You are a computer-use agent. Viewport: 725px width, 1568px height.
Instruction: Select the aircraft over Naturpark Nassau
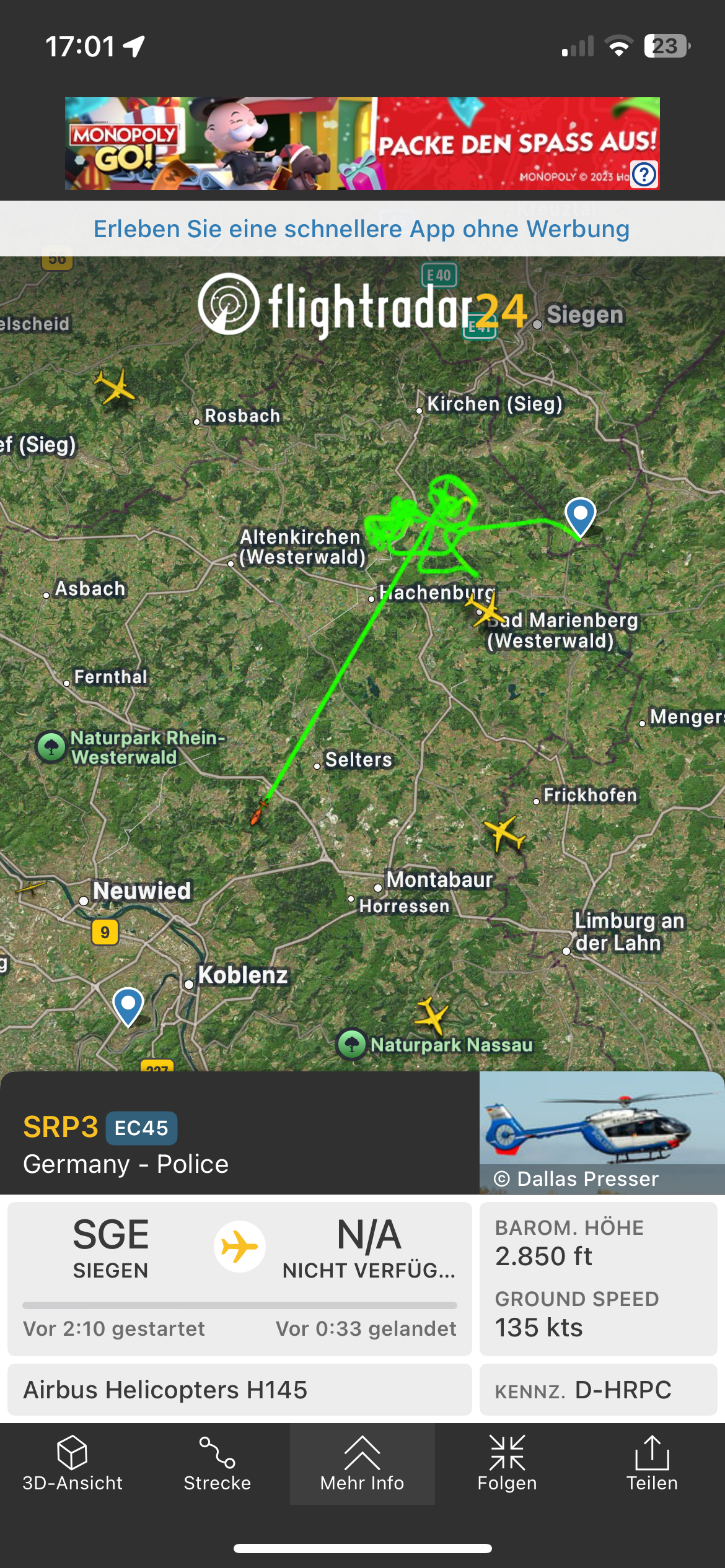point(432,1016)
